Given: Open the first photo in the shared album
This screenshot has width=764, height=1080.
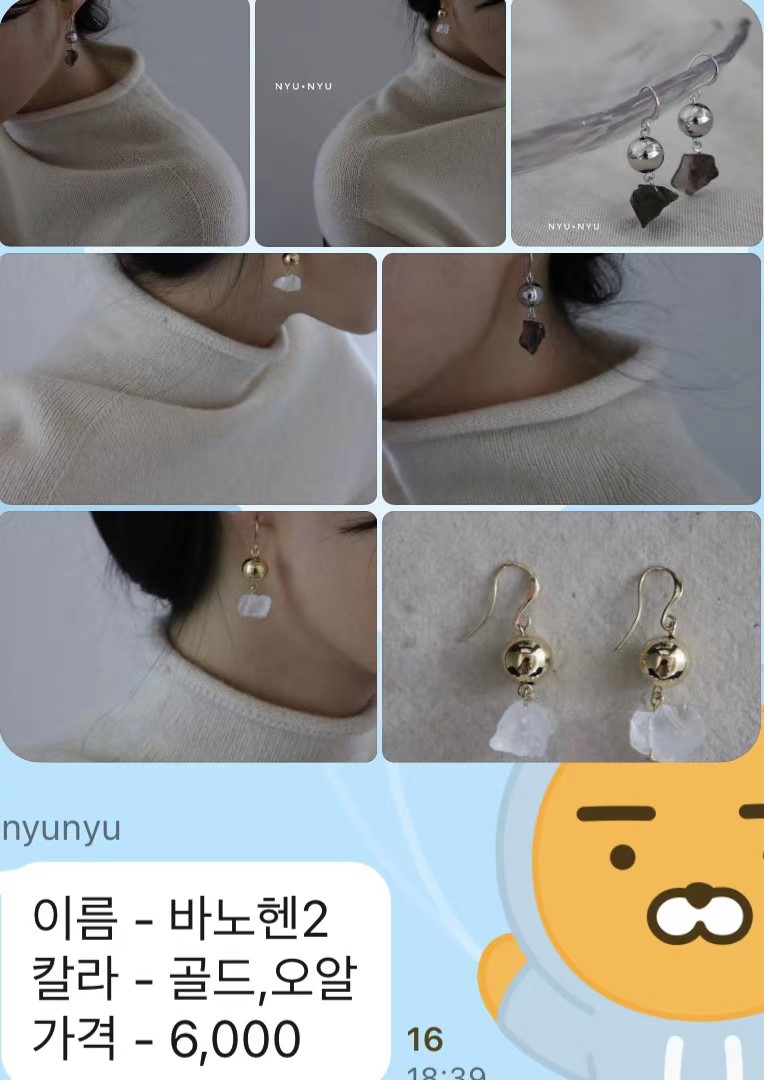Looking at the screenshot, I should 124,122.
